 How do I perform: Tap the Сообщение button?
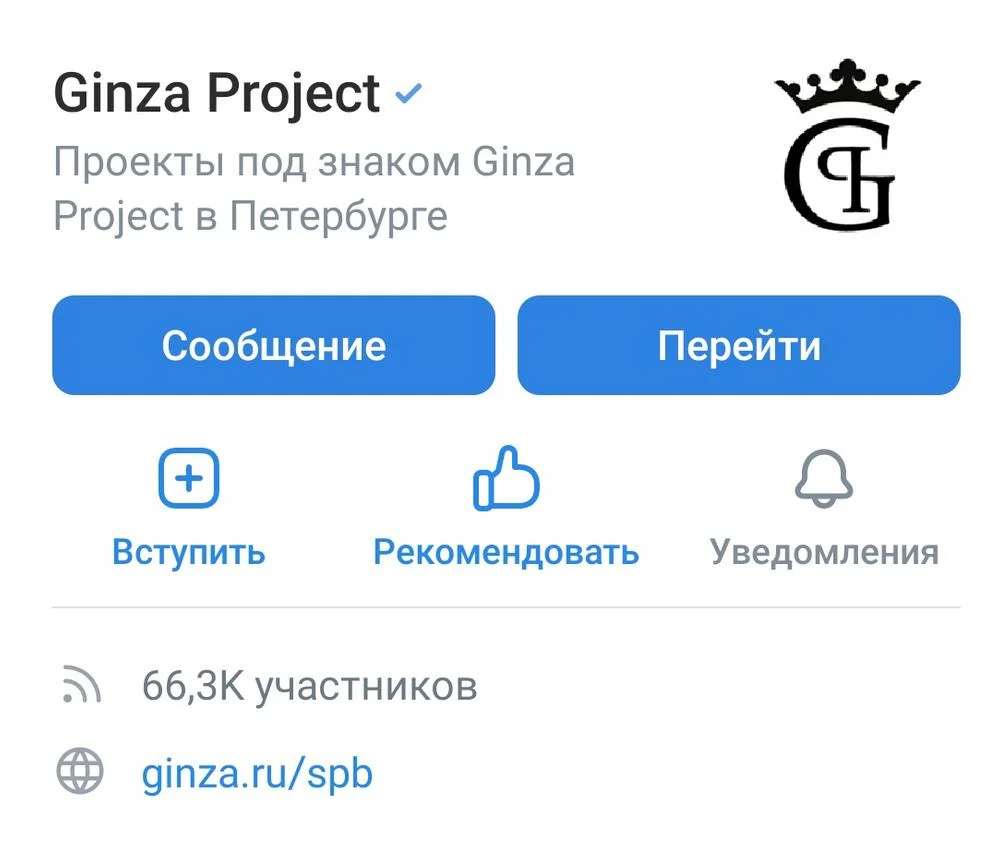[273, 346]
